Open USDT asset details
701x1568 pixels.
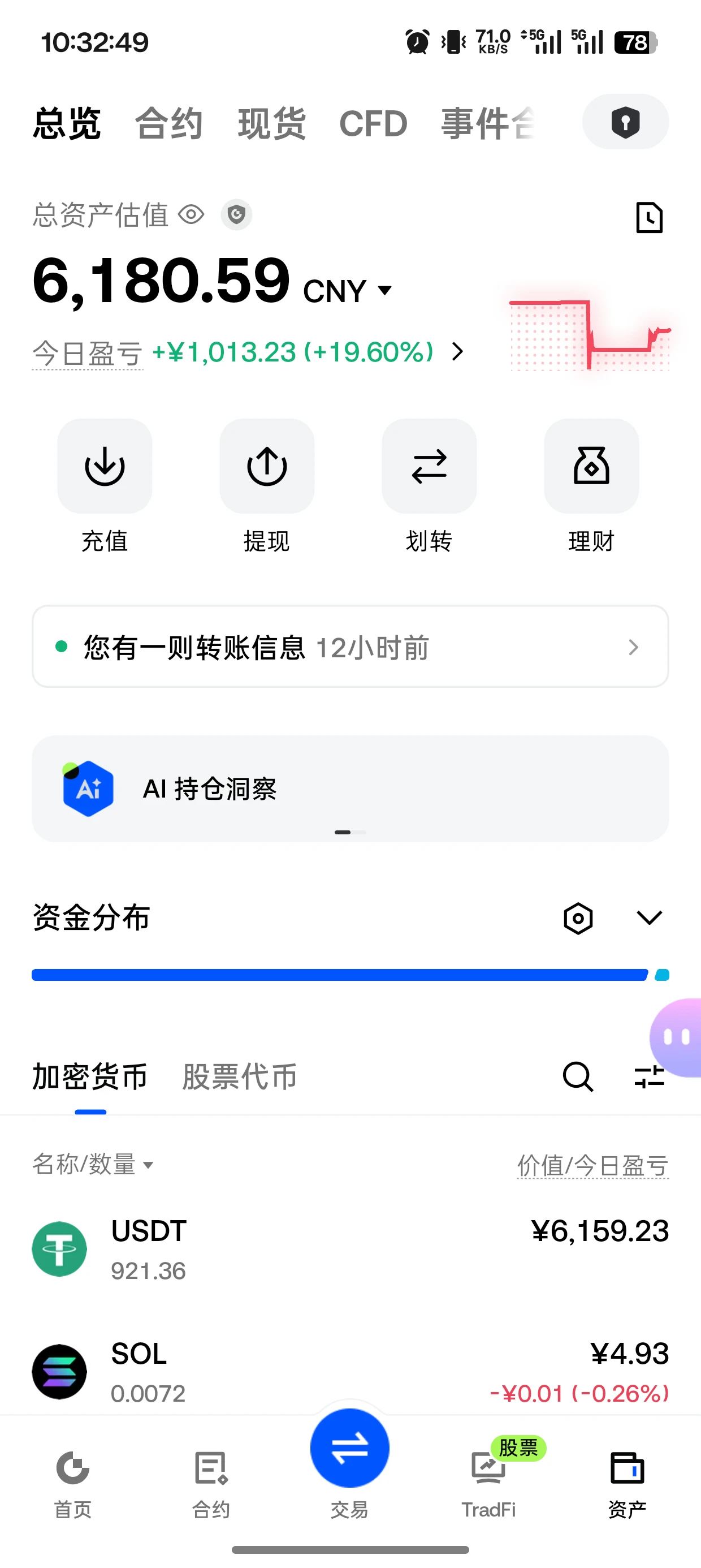pyautogui.click(x=350, y=1250)
